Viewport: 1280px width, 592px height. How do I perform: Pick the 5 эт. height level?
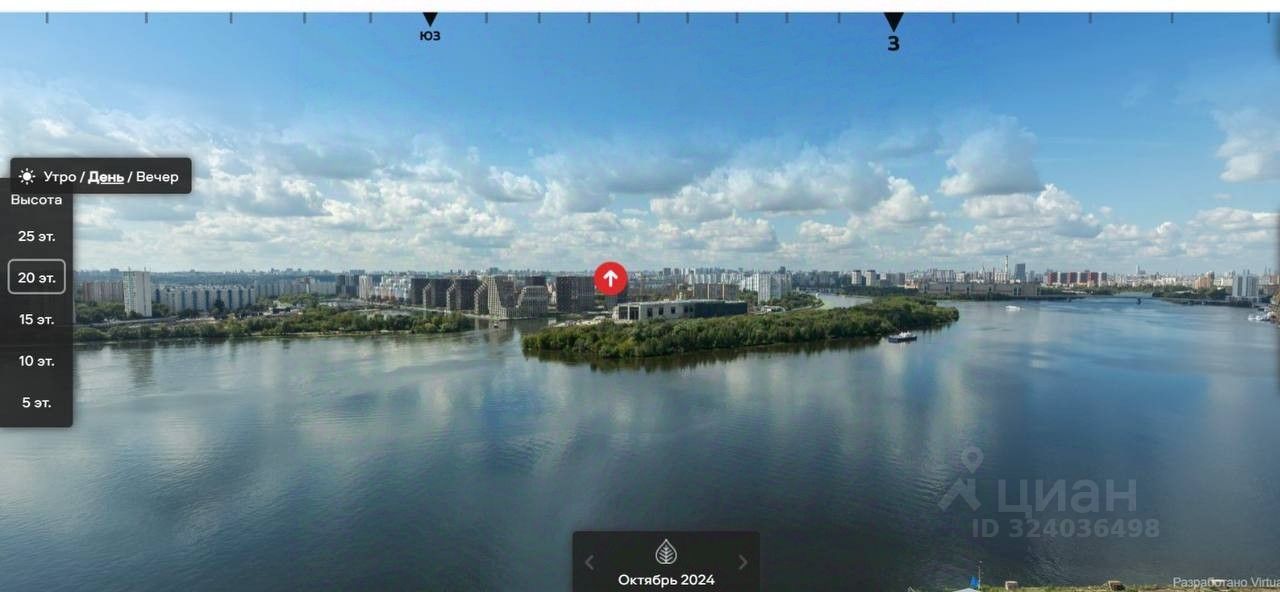[37, 402]
